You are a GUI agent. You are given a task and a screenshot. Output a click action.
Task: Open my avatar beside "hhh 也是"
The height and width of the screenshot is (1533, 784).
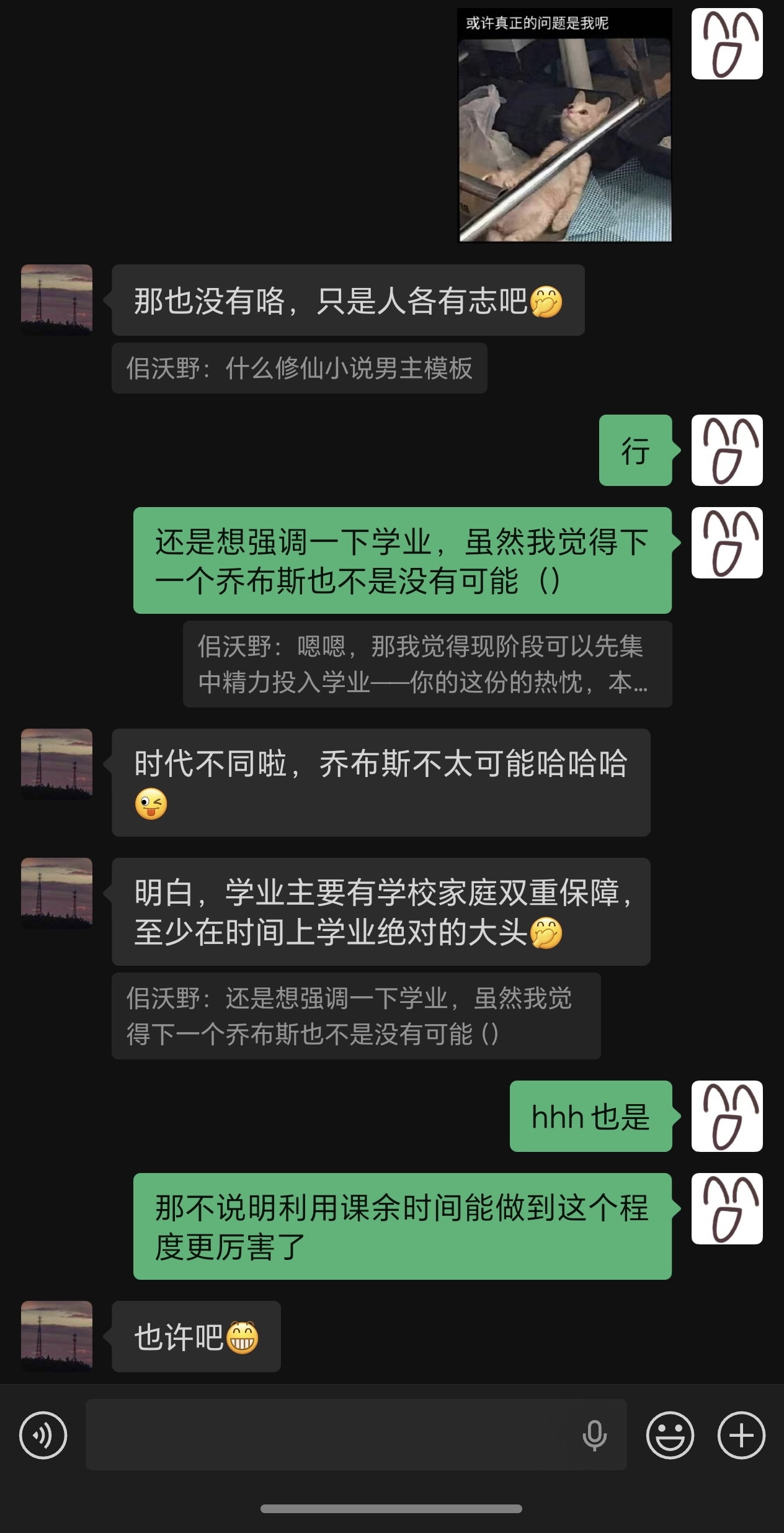tap(726, 1116)
